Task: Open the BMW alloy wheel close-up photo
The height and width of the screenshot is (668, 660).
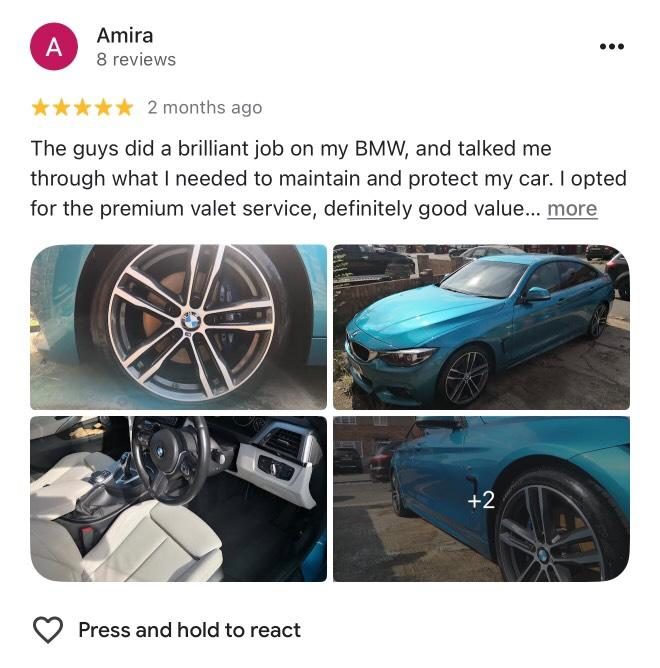Action: 179,327
